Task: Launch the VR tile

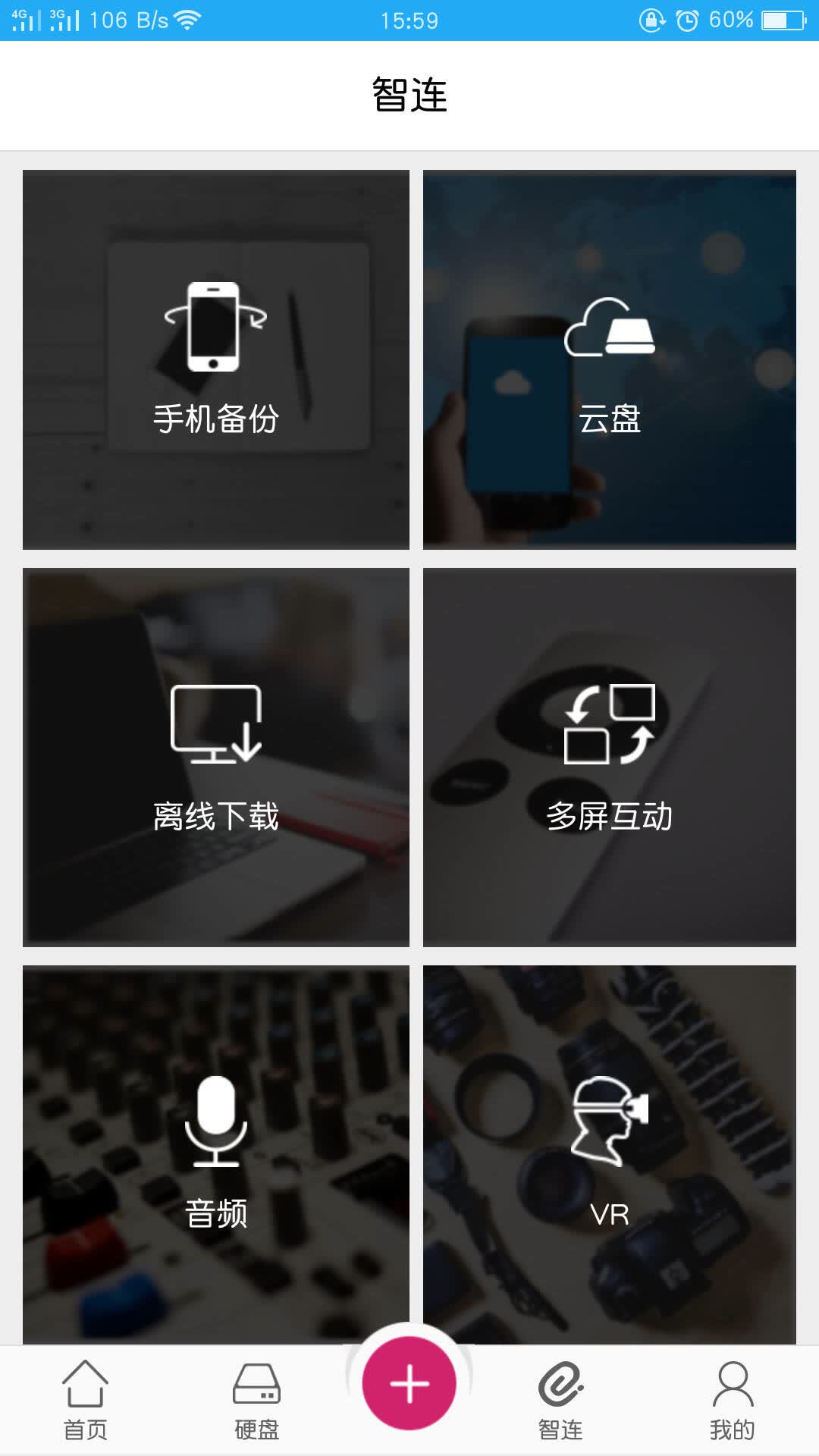Action: pos(610,1155)
